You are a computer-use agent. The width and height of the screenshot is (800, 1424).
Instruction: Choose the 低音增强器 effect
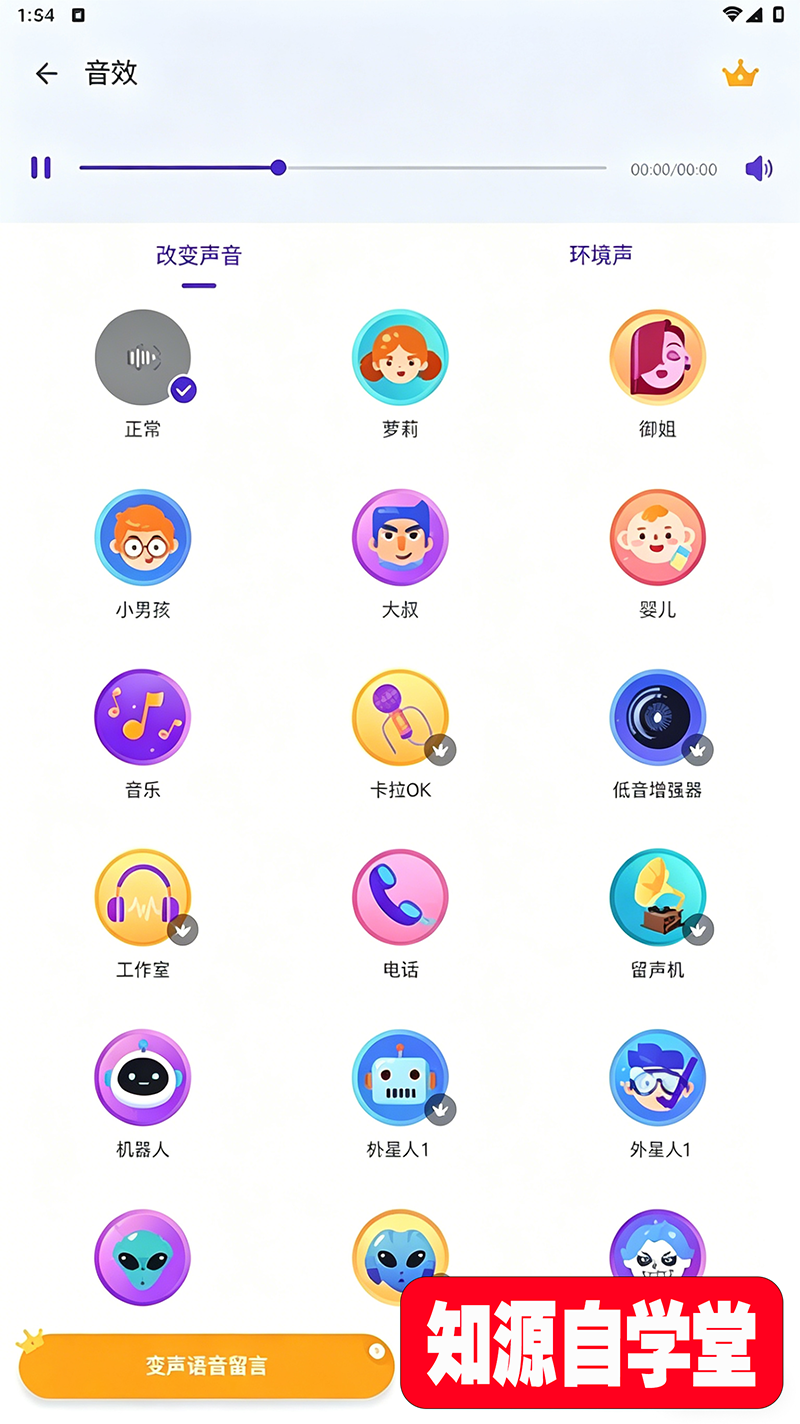pyautogui.click(x=658, y=717)
